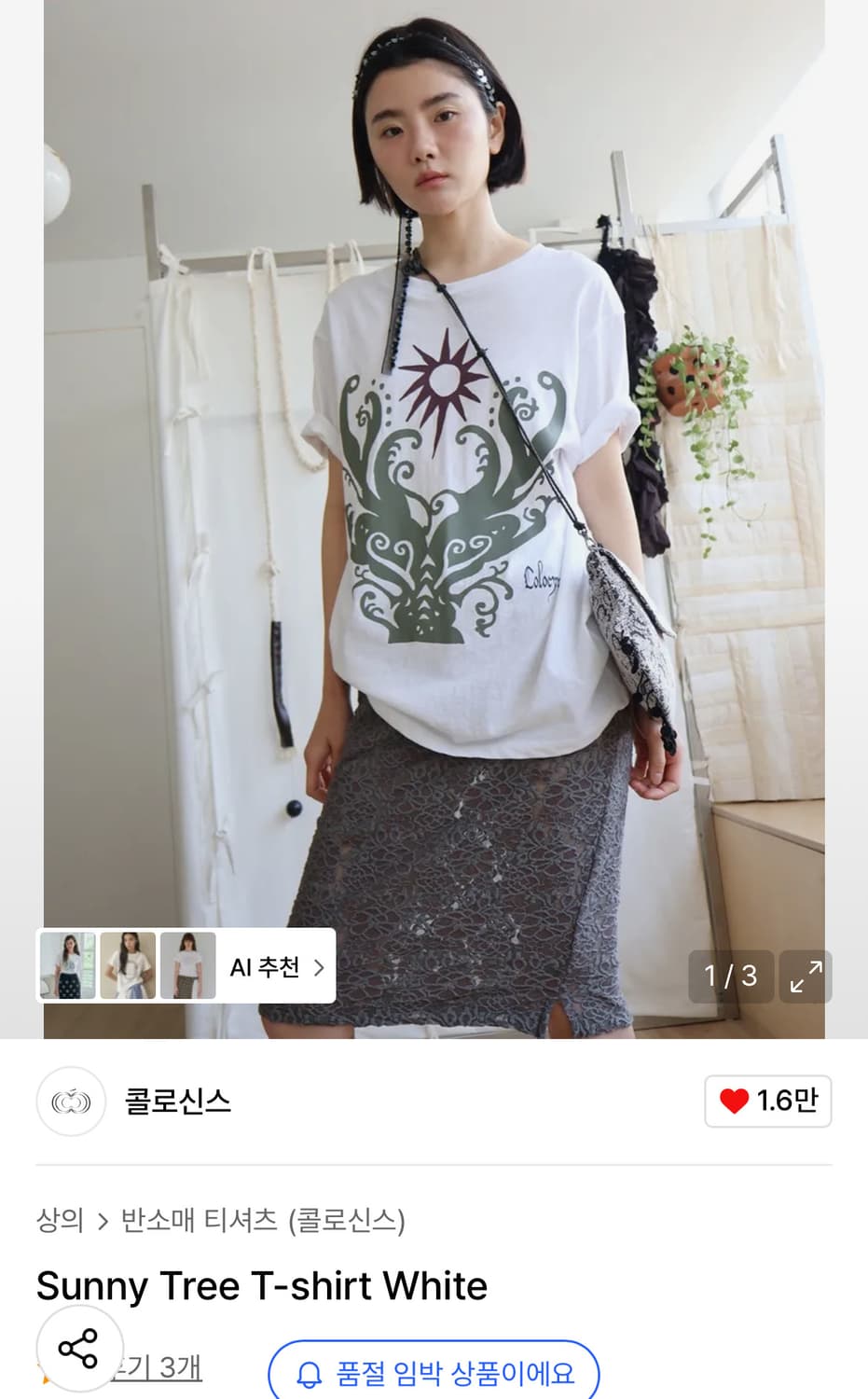The height and width of the screenshot is (1399, 868).
Task: Tap the red heart icon
Action: [x=736, y=1101]
